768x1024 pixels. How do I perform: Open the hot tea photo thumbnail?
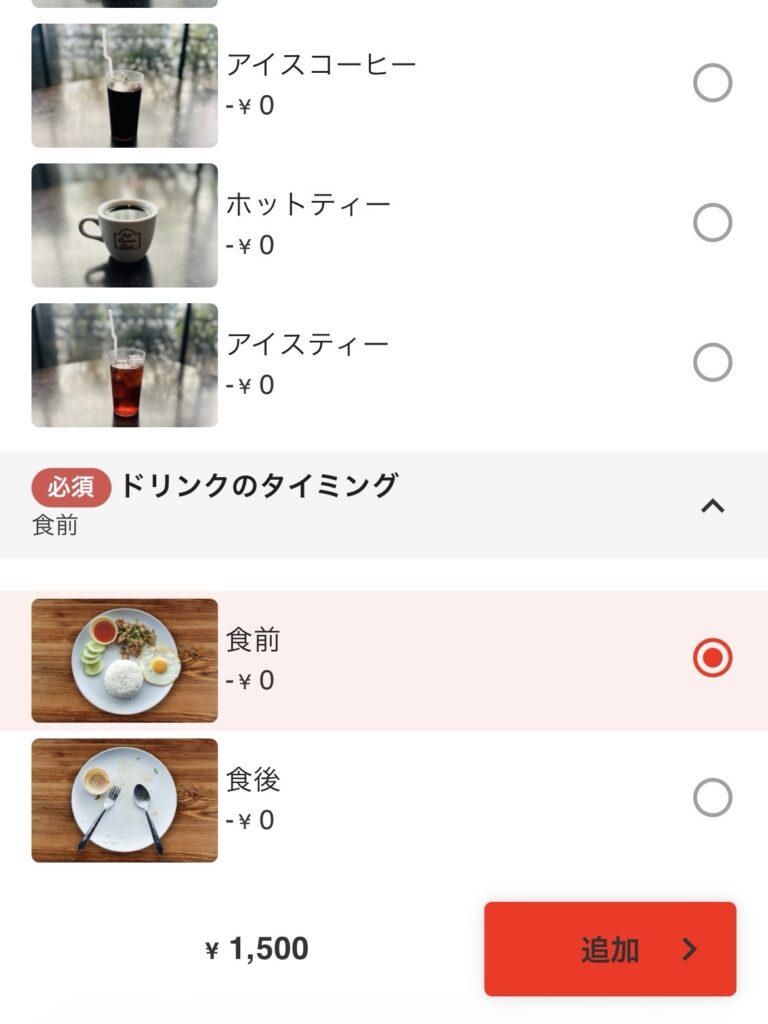(123, 226)
